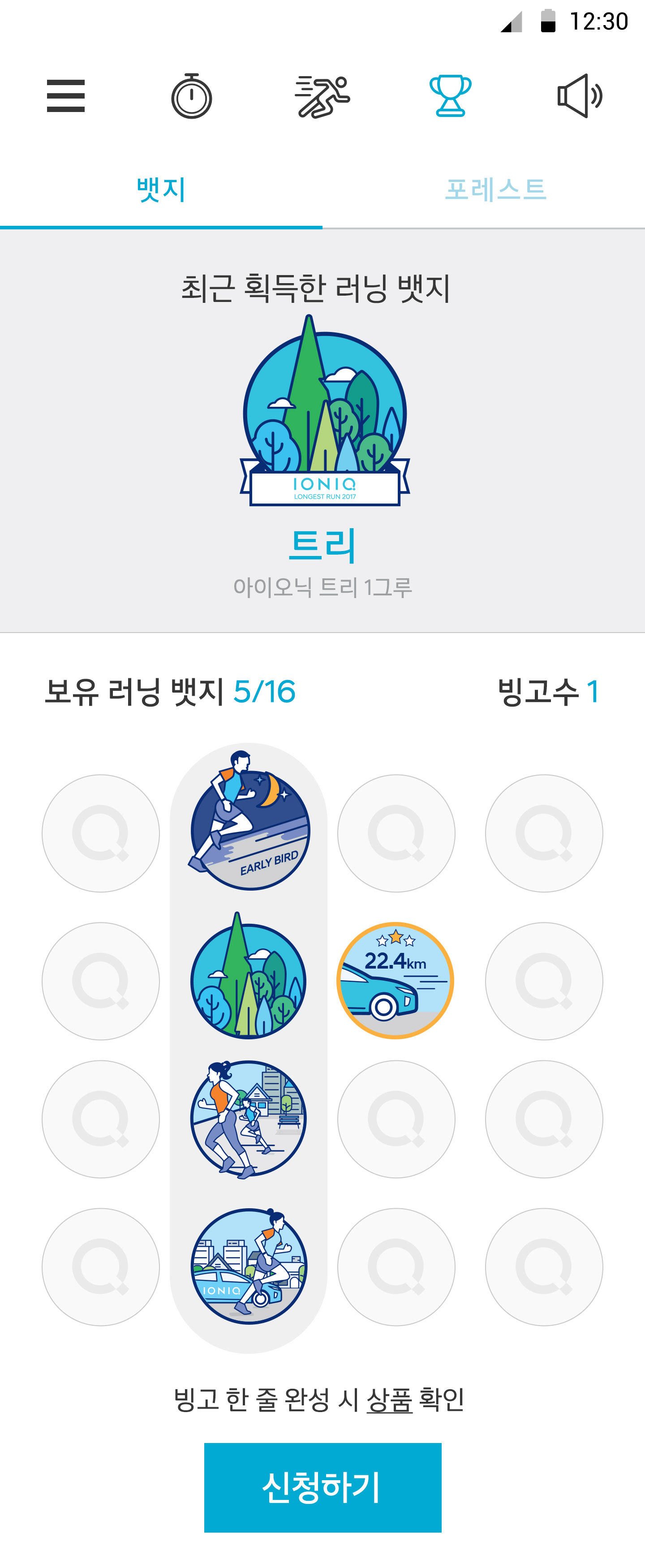Screen dimensions: 645x1568
Task: Switch to the 뱃지 tab
Action: click(x=161, y=190)
